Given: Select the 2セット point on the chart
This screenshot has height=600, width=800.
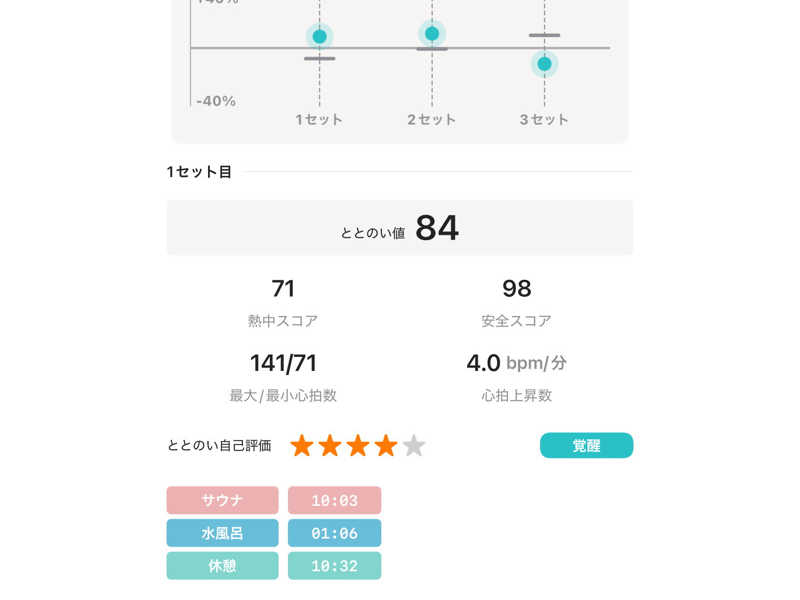Looking at the screenshot, I should [x=432, y=34].
